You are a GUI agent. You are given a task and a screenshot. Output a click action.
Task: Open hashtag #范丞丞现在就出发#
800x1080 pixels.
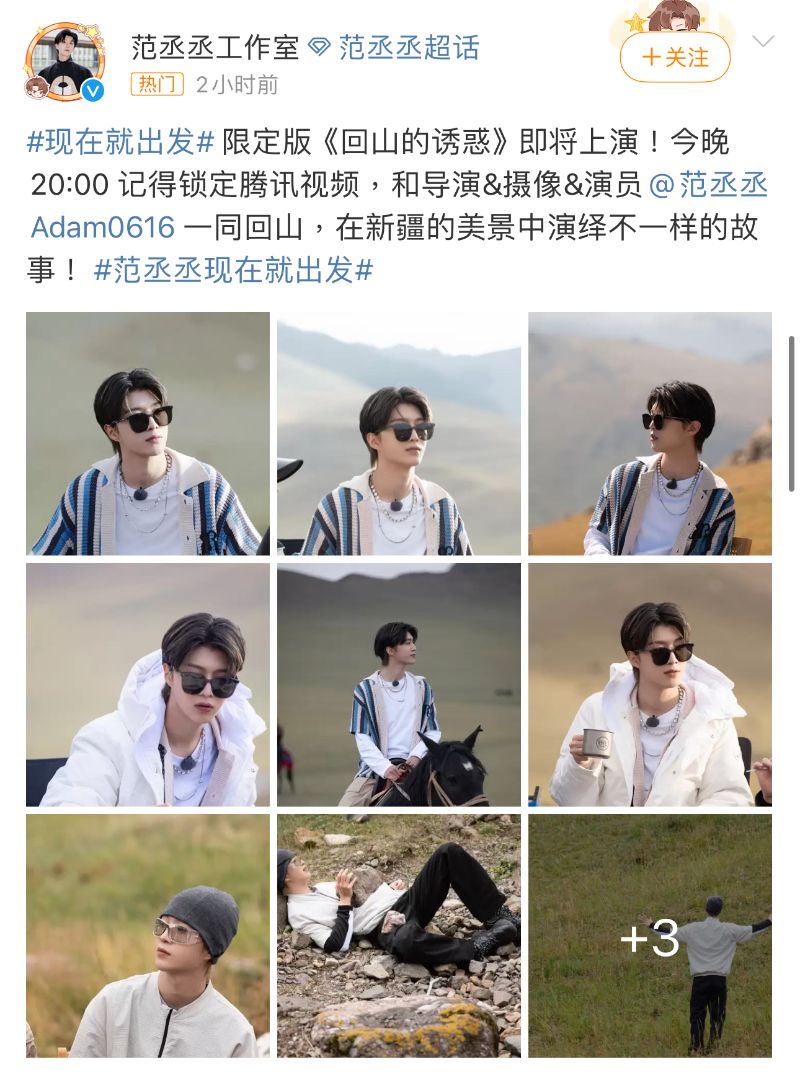(x=233, y=270)
